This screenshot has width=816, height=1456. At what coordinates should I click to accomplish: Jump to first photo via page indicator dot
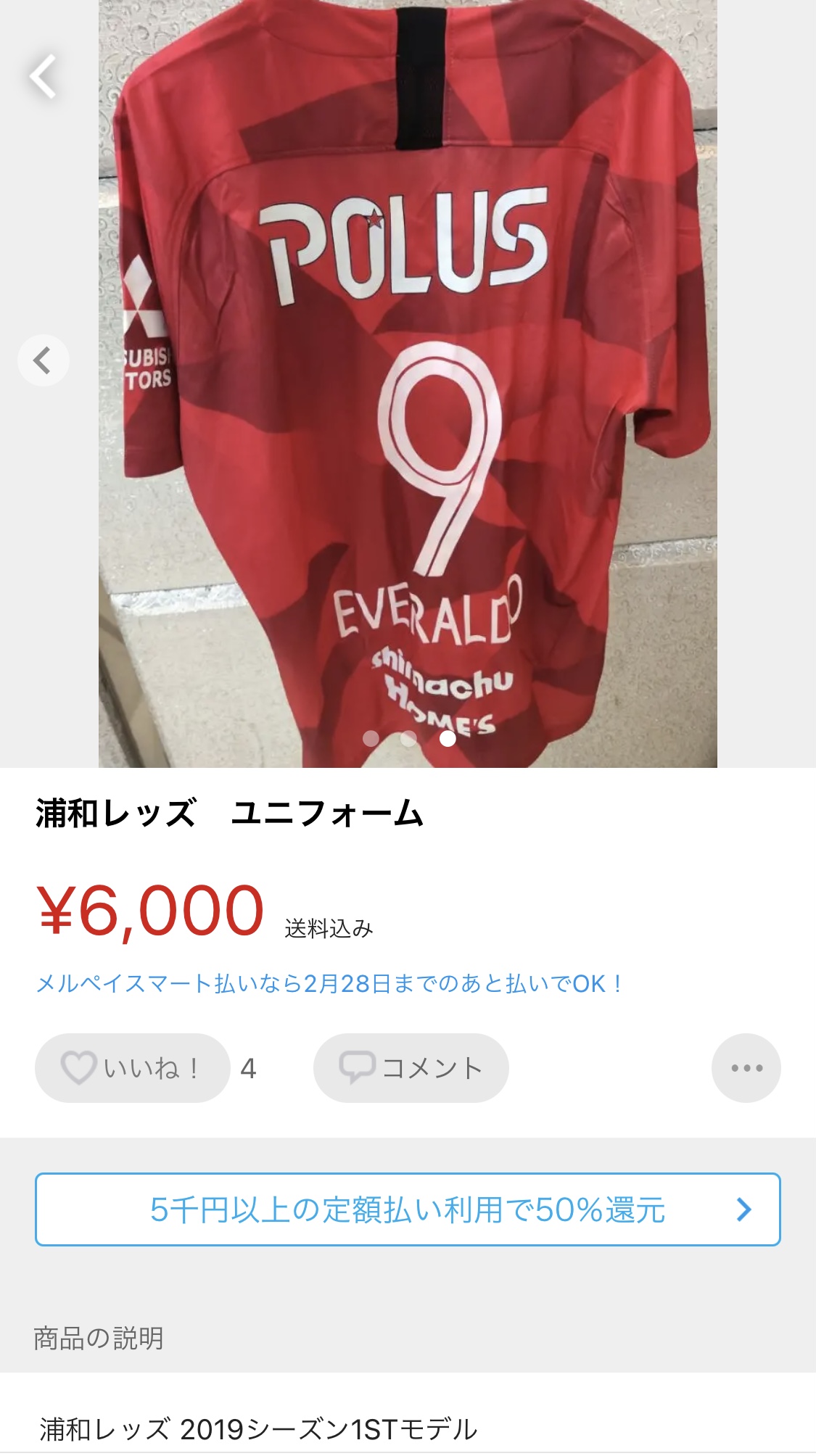pos(371,738)
